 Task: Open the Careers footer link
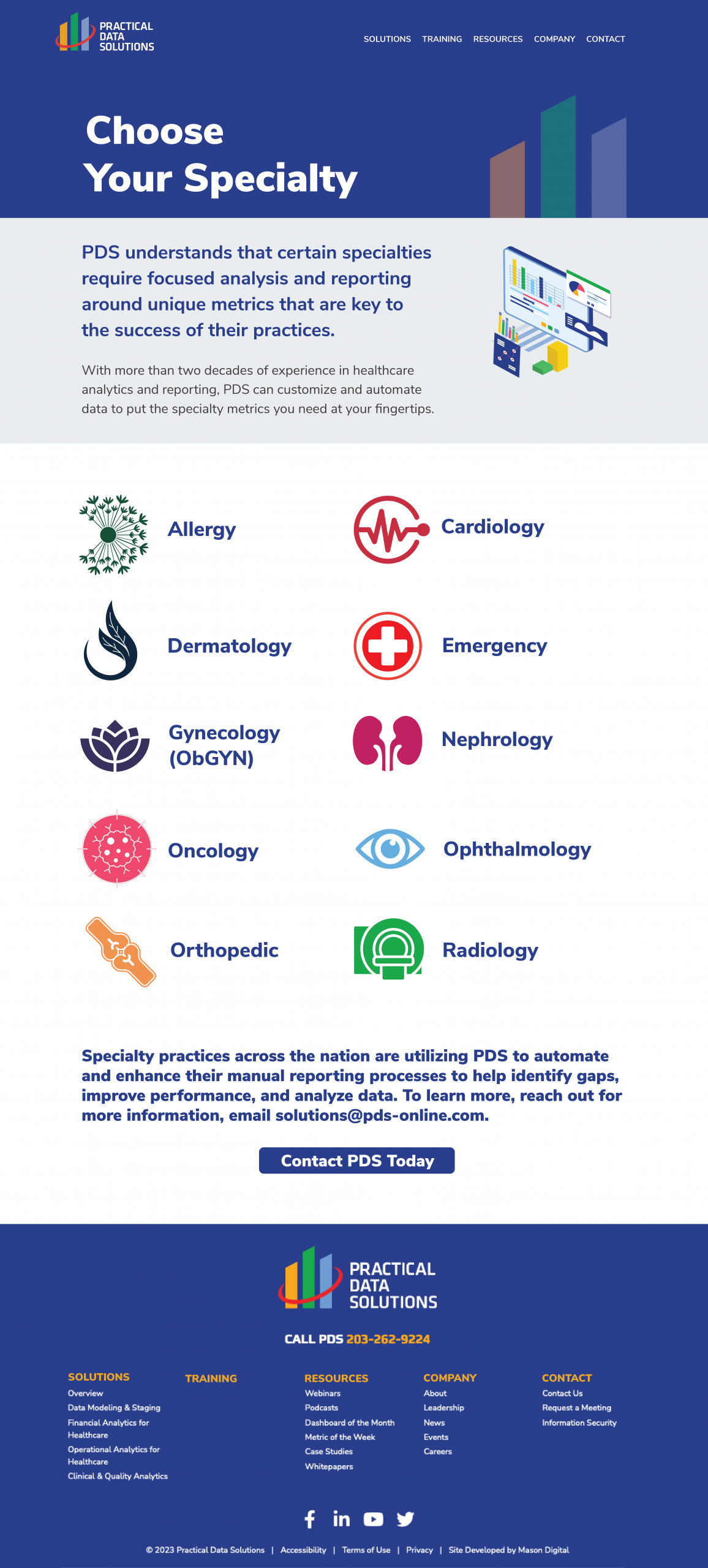pyautogui.click(x=437, y=1452)
